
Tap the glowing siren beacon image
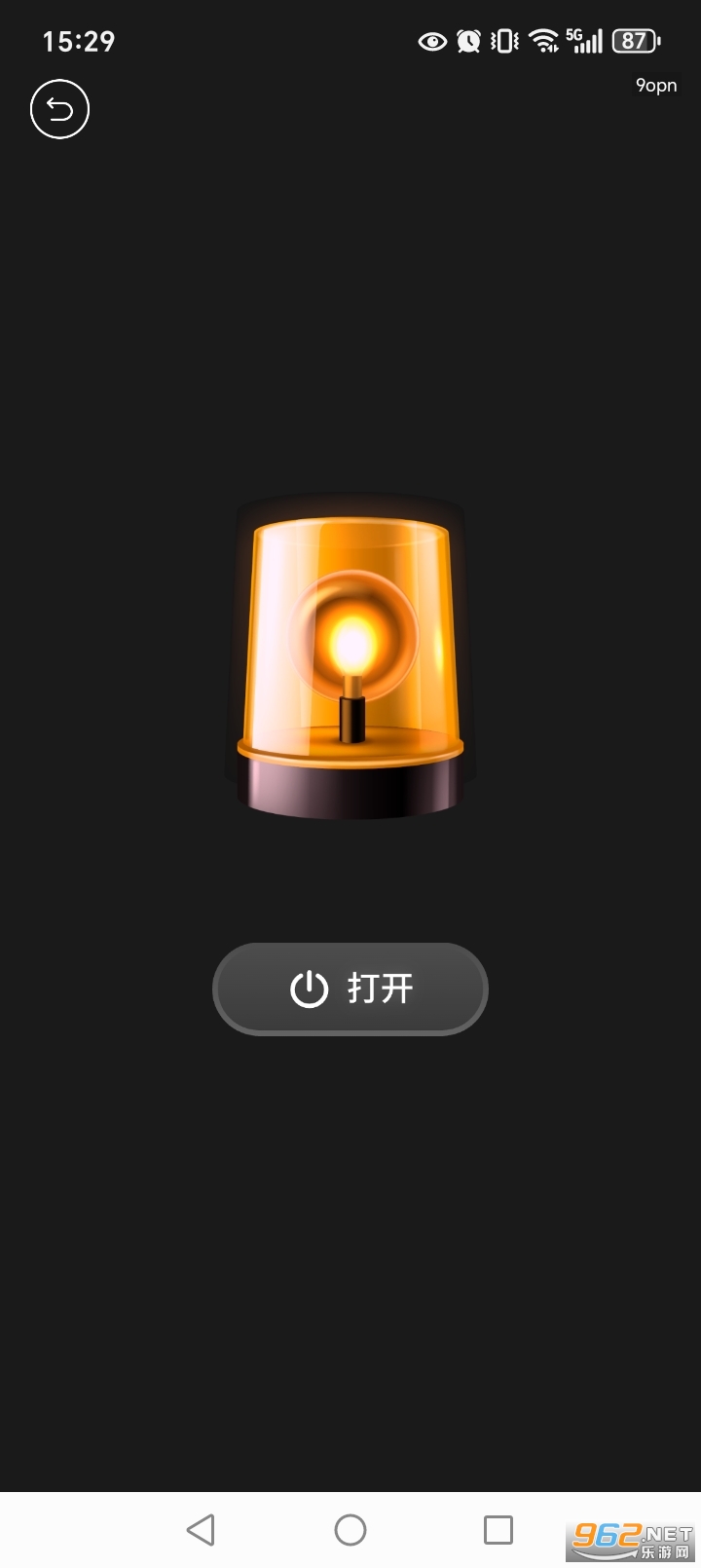tap(350, 653)
